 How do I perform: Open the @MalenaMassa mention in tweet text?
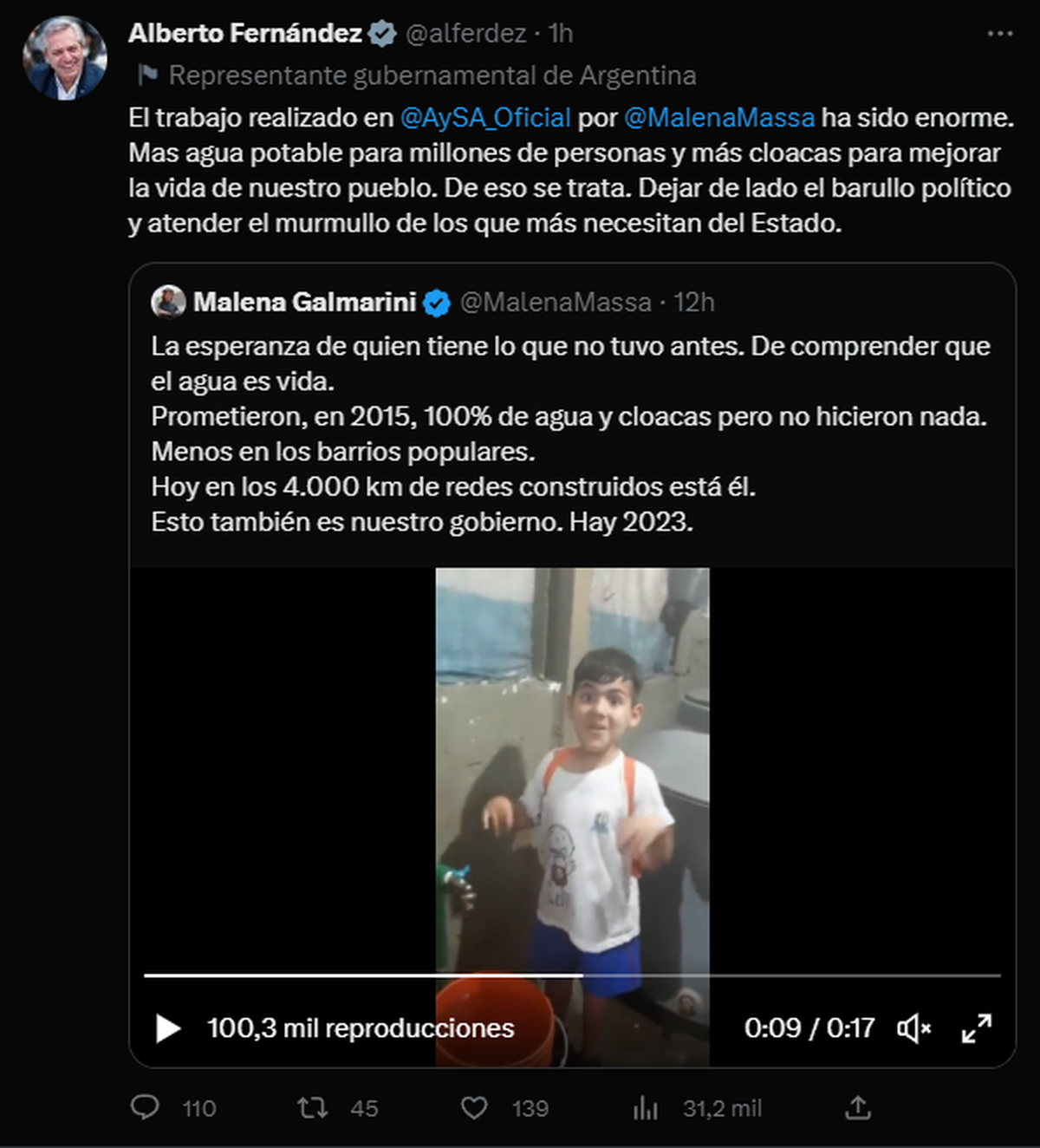(719, 118)
